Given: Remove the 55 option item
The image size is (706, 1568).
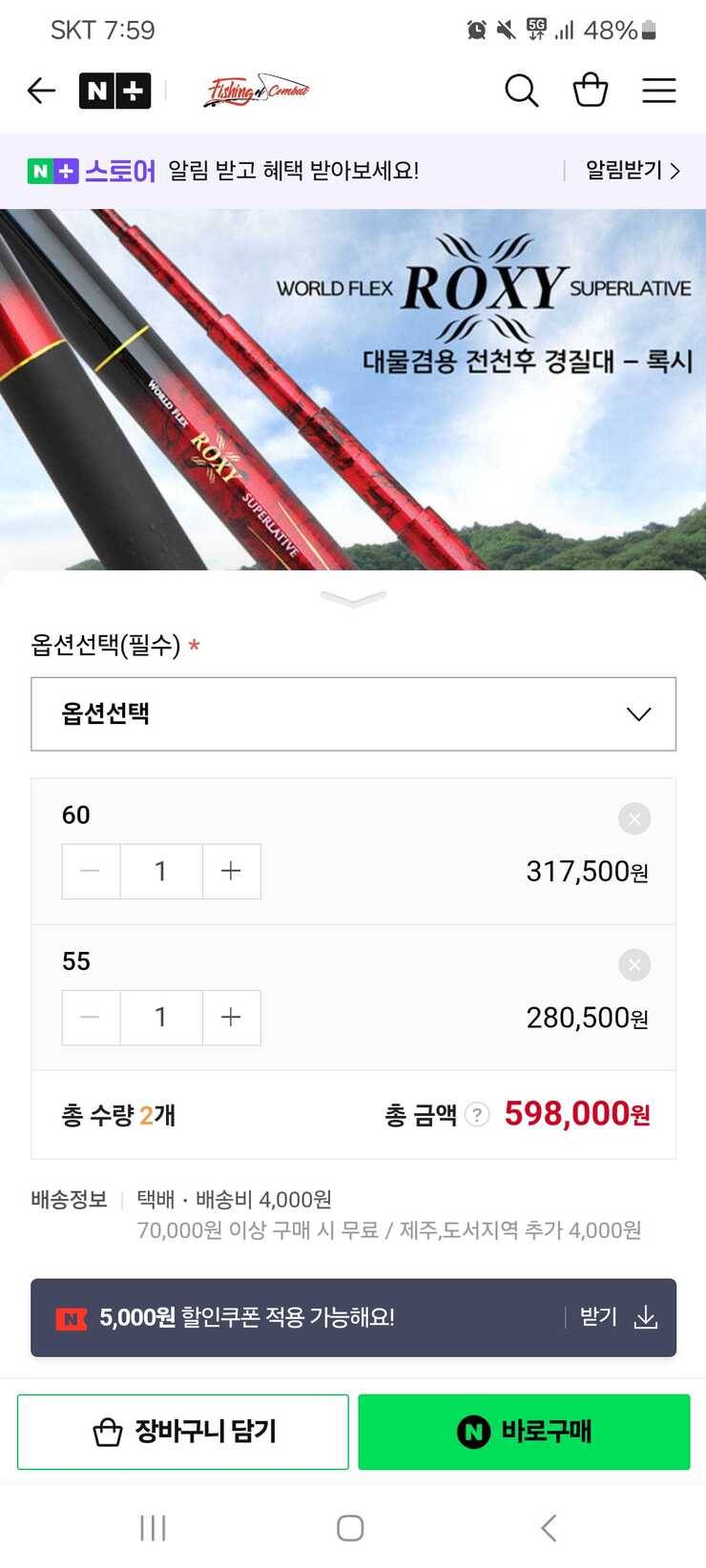Looking at the screenshot, I should point(634,964).
